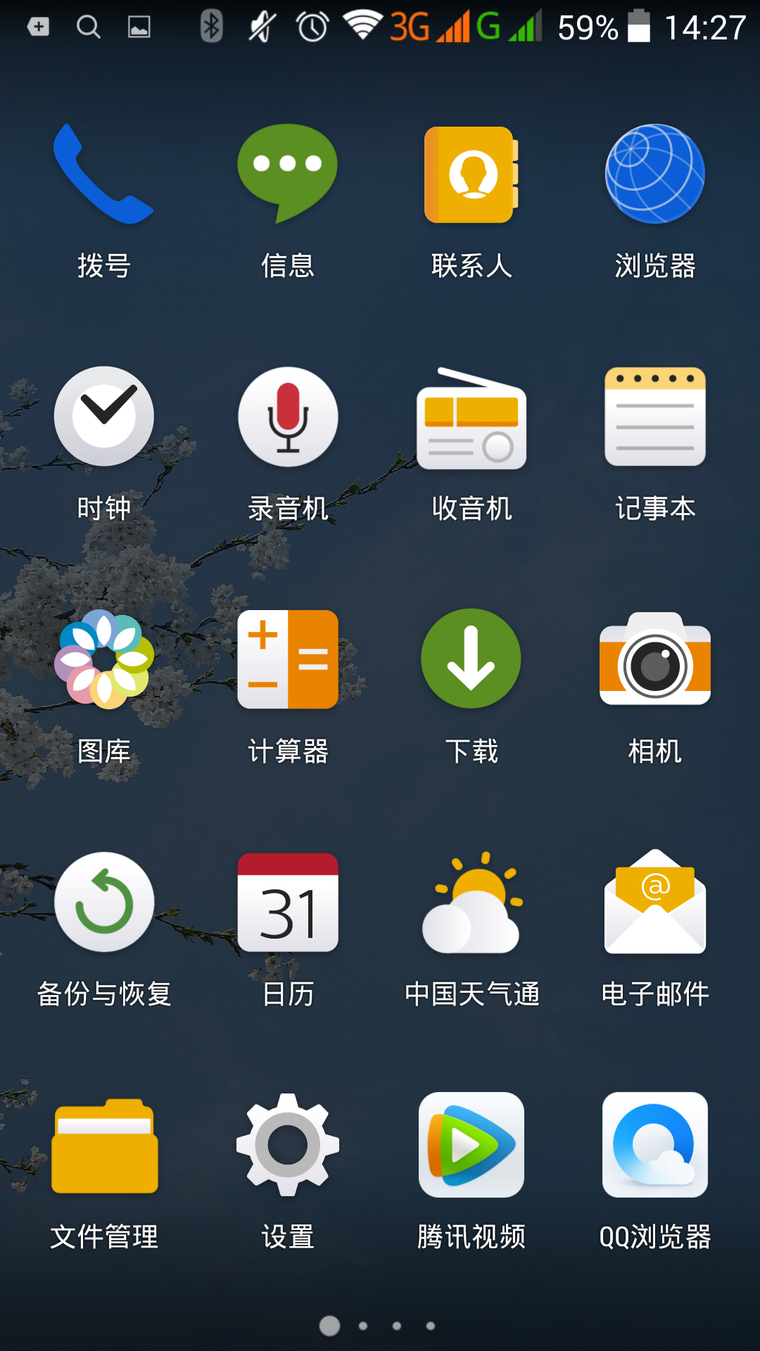Image resolution: width=760 pixels, height=1351 pixels.
Task: Open the 图库 gallery
Action: 104,659
